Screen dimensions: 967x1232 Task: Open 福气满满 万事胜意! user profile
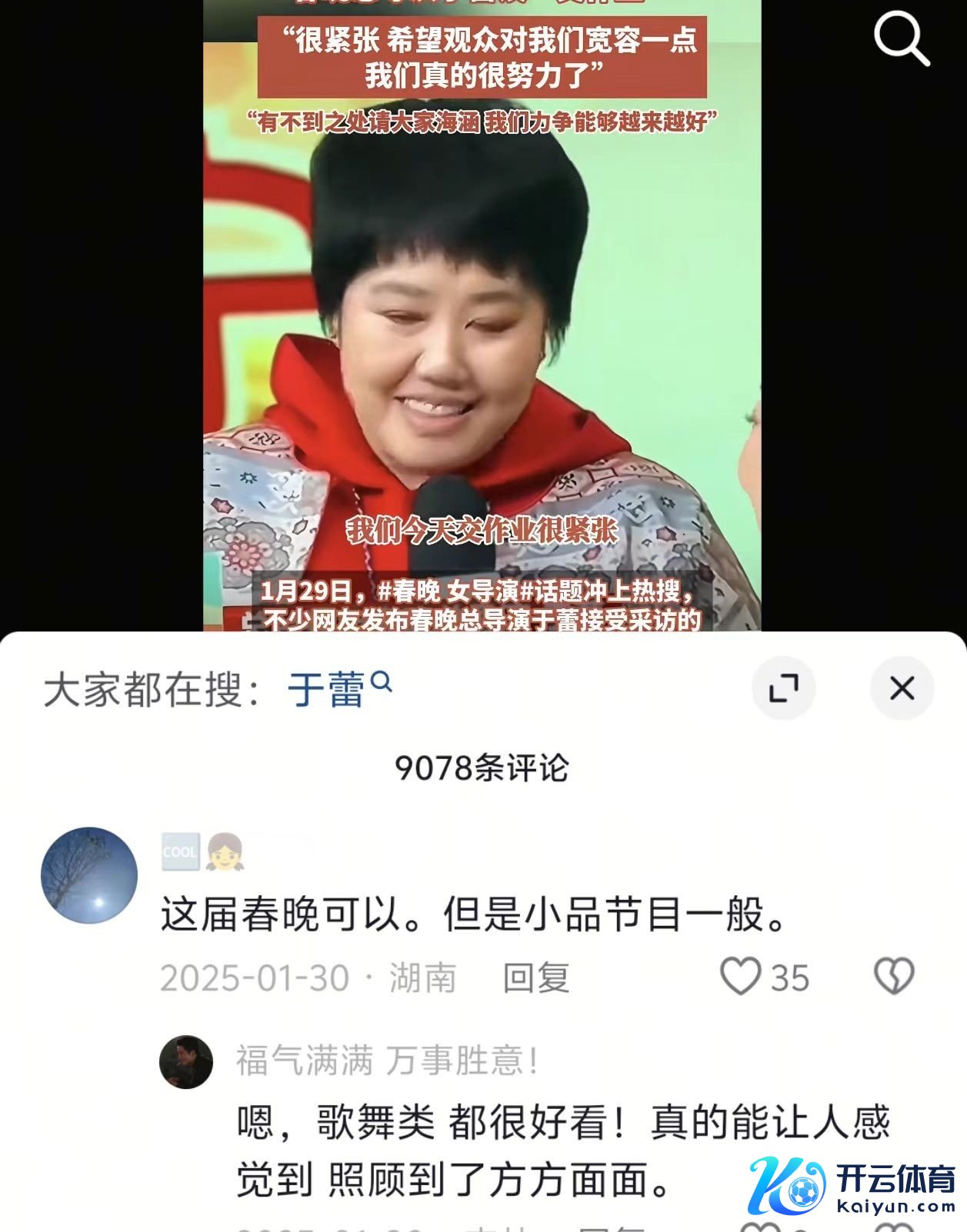[x=186, y=1062]
